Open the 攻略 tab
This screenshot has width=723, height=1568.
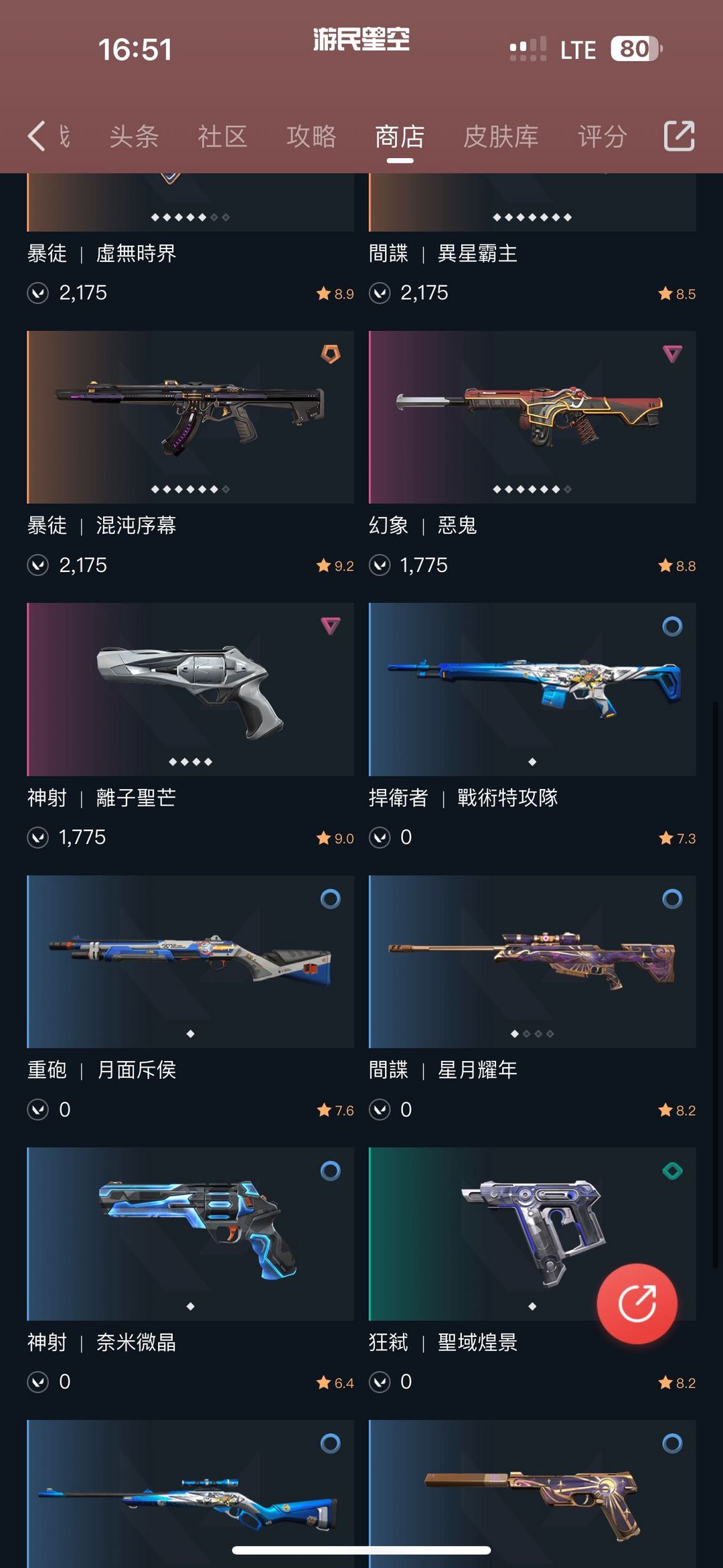[x=311, y=137]
